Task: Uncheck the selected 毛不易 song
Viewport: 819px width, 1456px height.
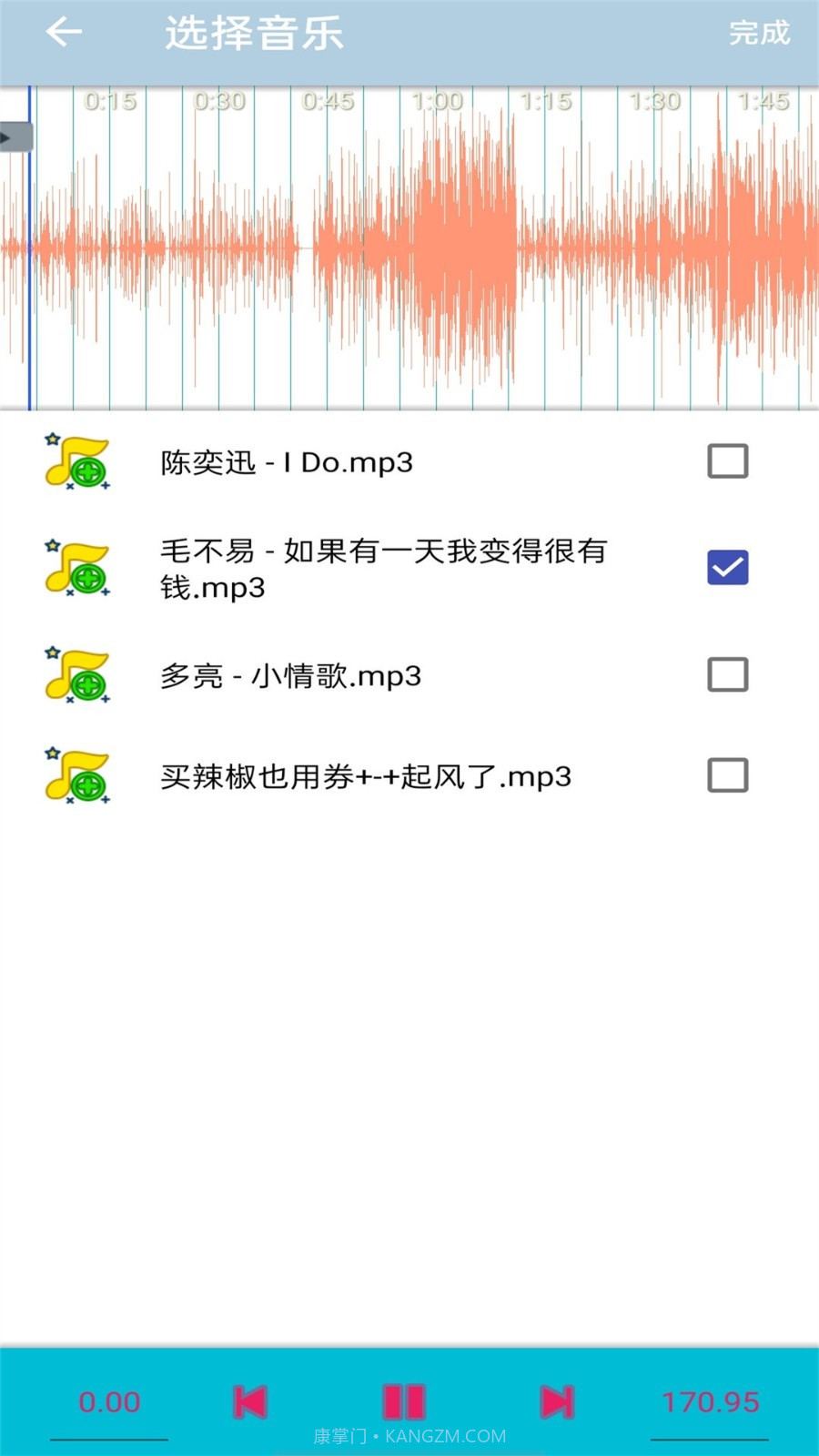Action: [727, 567]
